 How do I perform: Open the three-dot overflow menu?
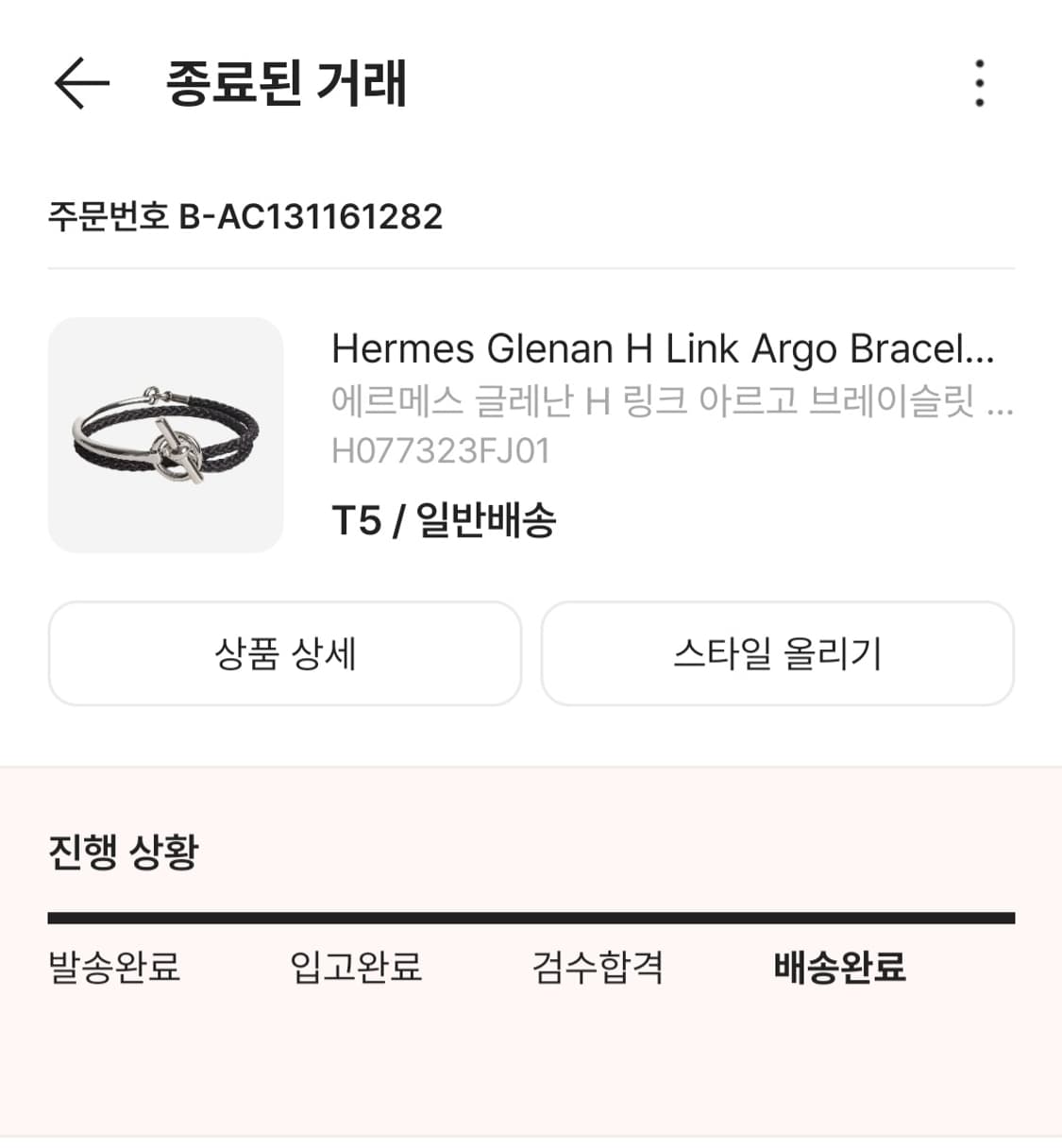(x=982, y=85)
